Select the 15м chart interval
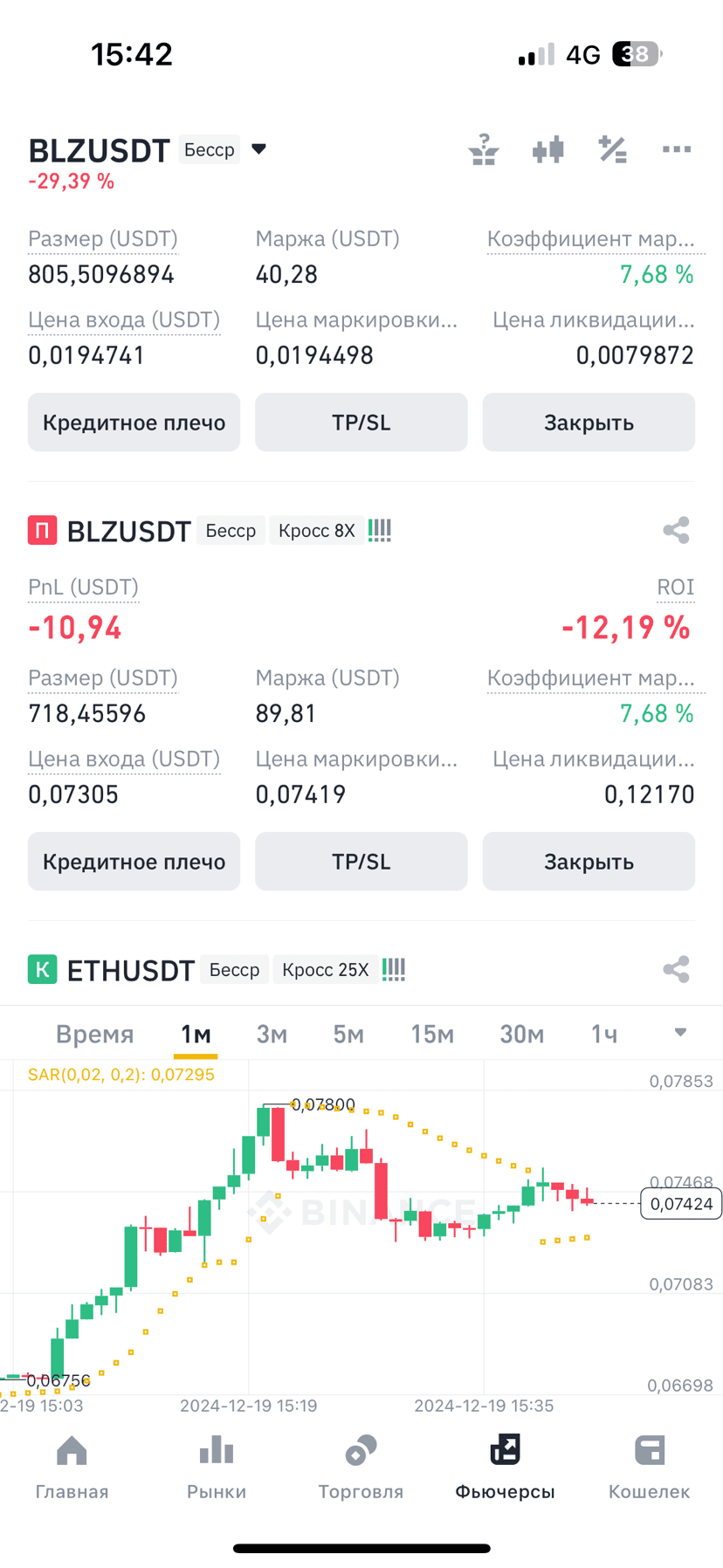Screen dimensions: 723x1568 [x=432, y=1035]
